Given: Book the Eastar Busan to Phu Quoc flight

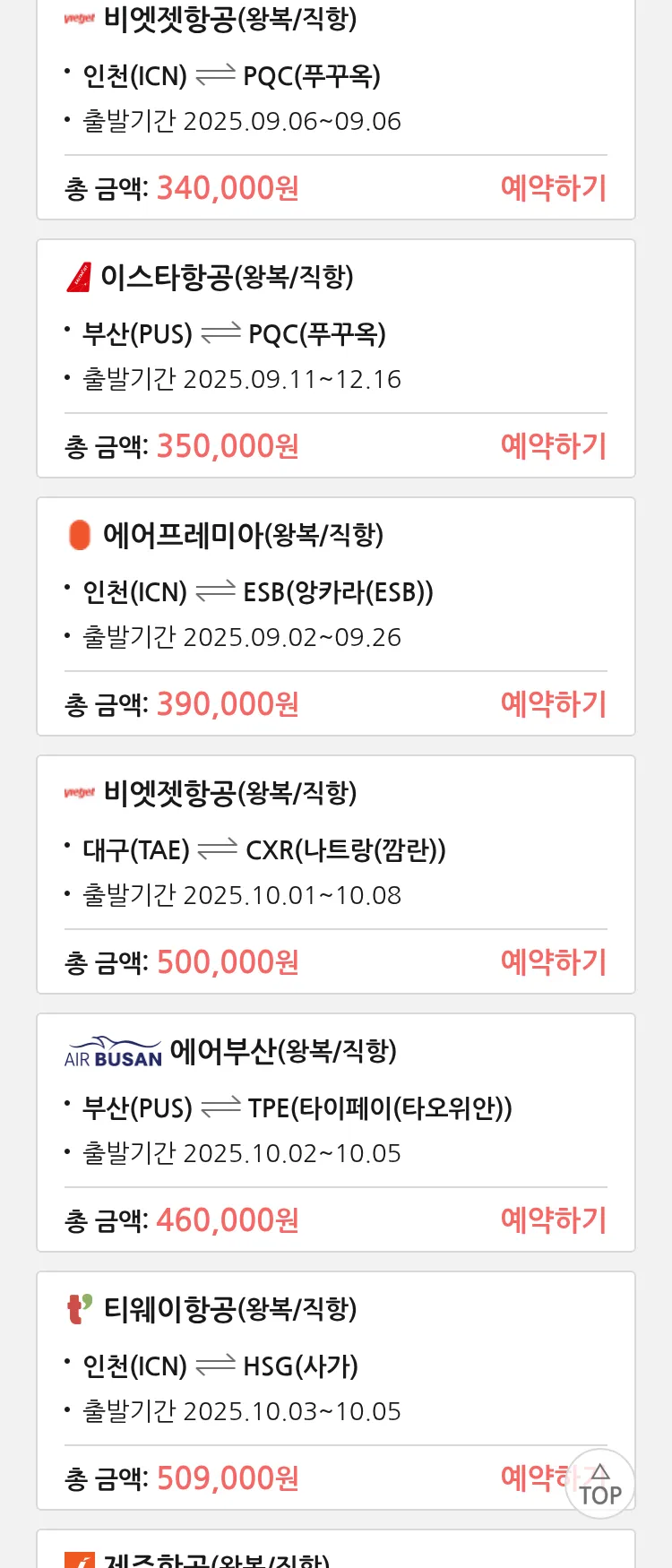Looking at the screenshot, I should (x=553, y=446).
